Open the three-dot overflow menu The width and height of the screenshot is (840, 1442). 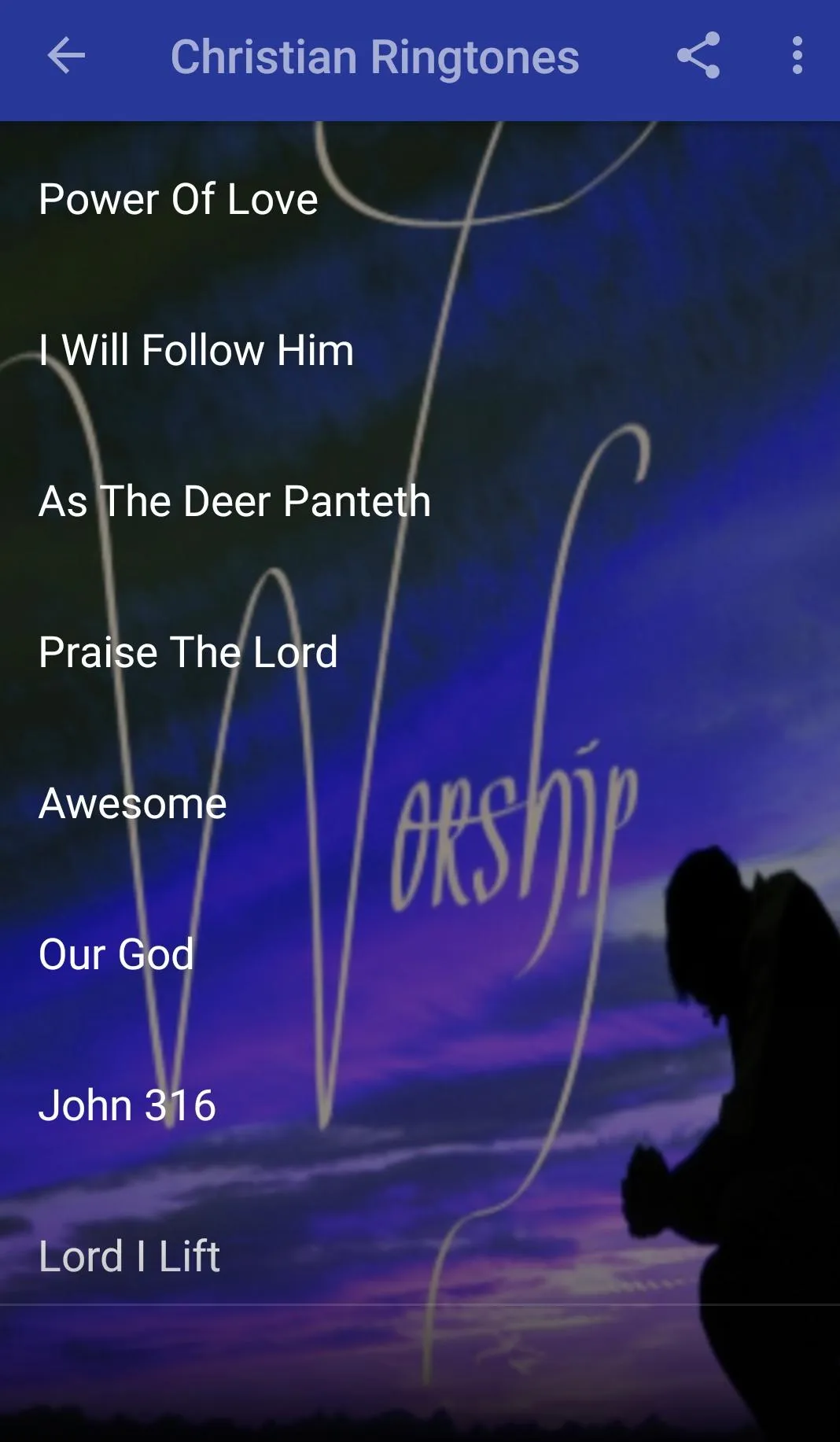click(x=797, y=56)
